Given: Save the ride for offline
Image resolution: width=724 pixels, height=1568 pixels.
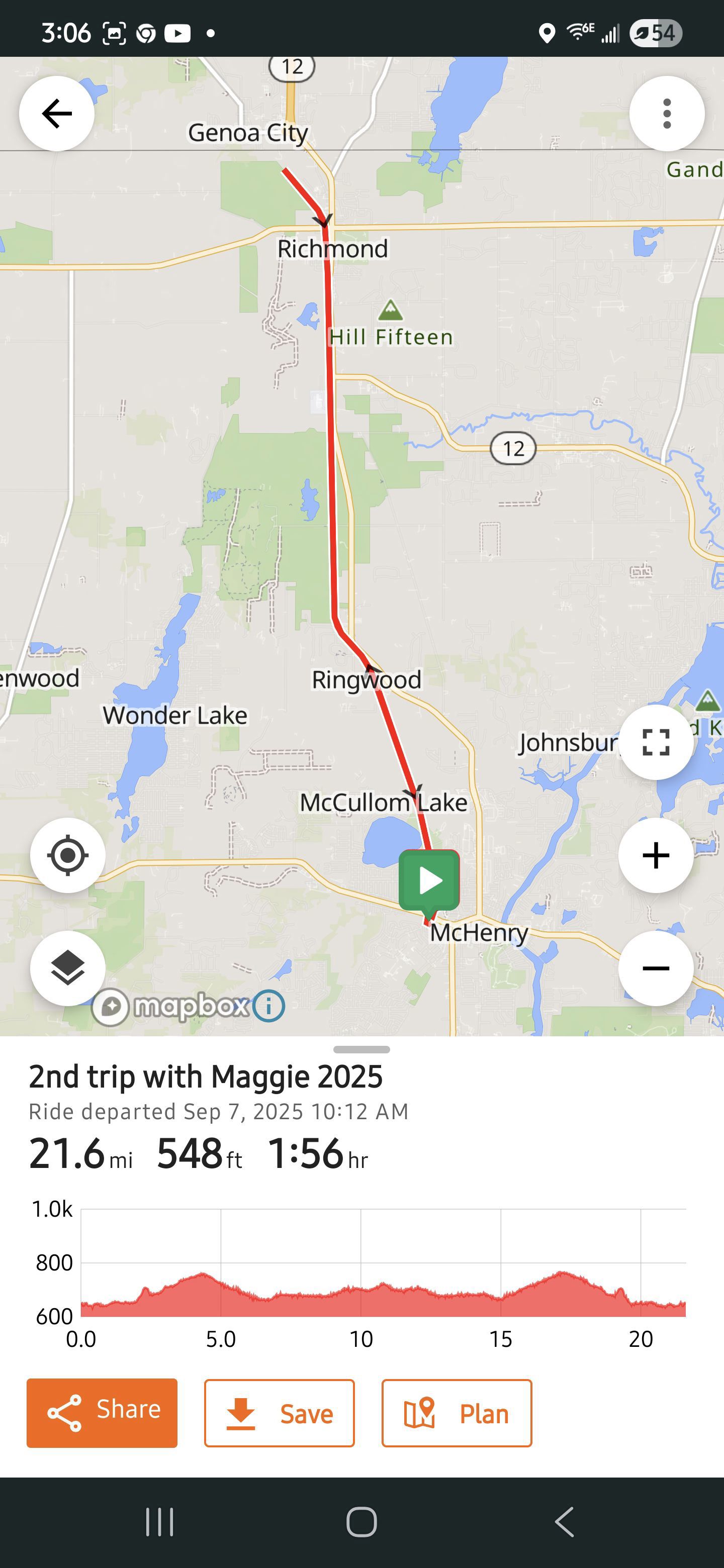Looking at the screenshot, I should point(280,1413).
